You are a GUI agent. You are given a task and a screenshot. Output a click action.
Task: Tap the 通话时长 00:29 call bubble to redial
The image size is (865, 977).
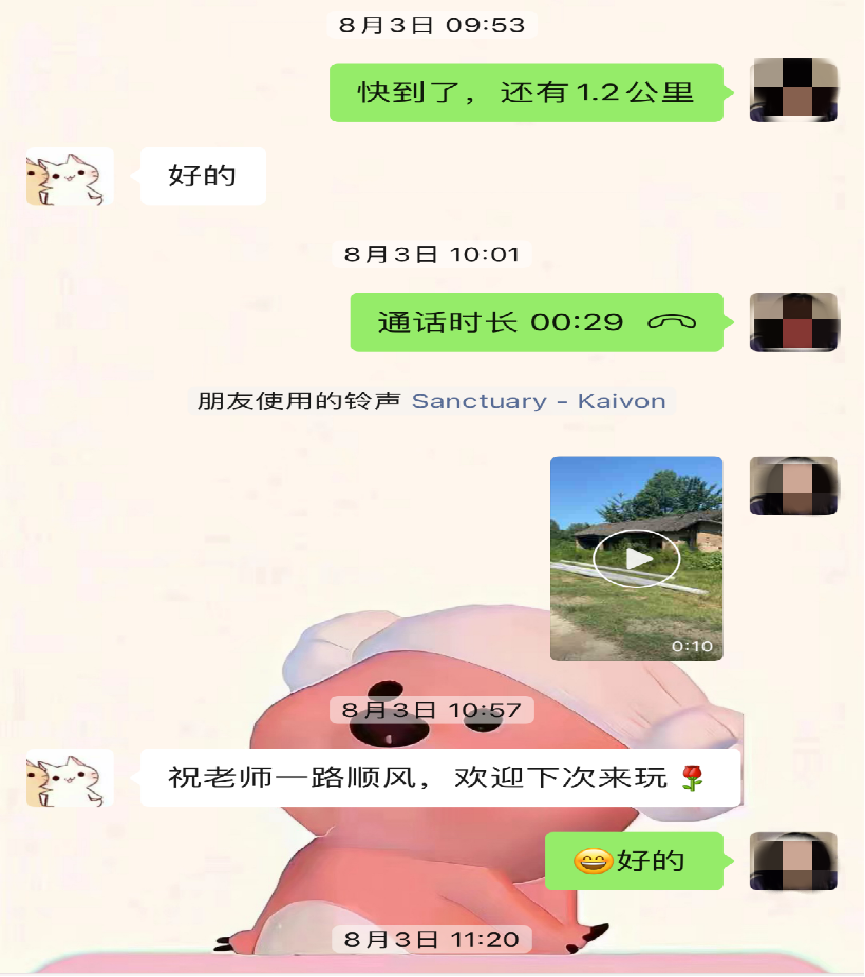(x=536, y=322)
